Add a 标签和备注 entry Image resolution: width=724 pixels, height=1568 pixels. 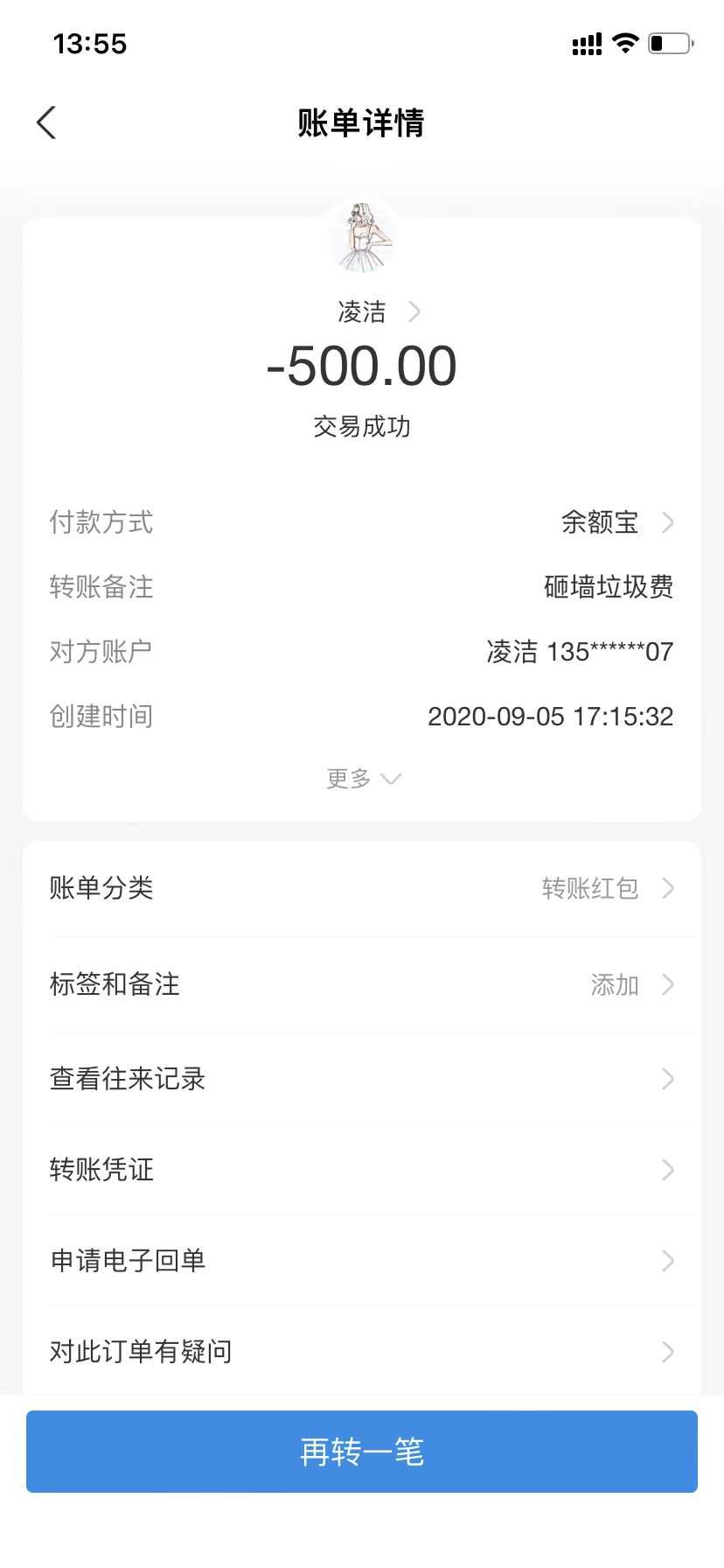click(362, 984)
